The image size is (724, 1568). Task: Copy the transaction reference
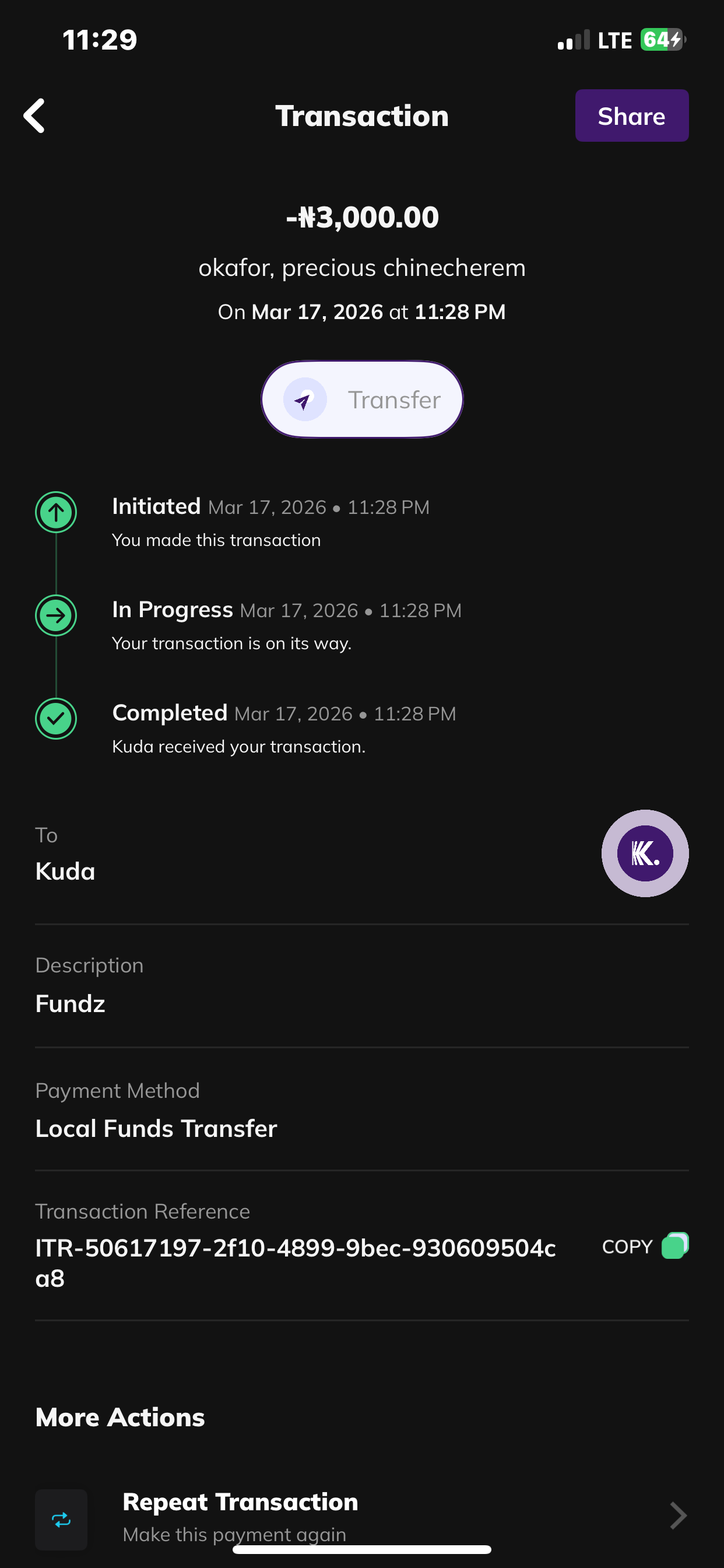pyautogui.click(x=644, y=1246)
